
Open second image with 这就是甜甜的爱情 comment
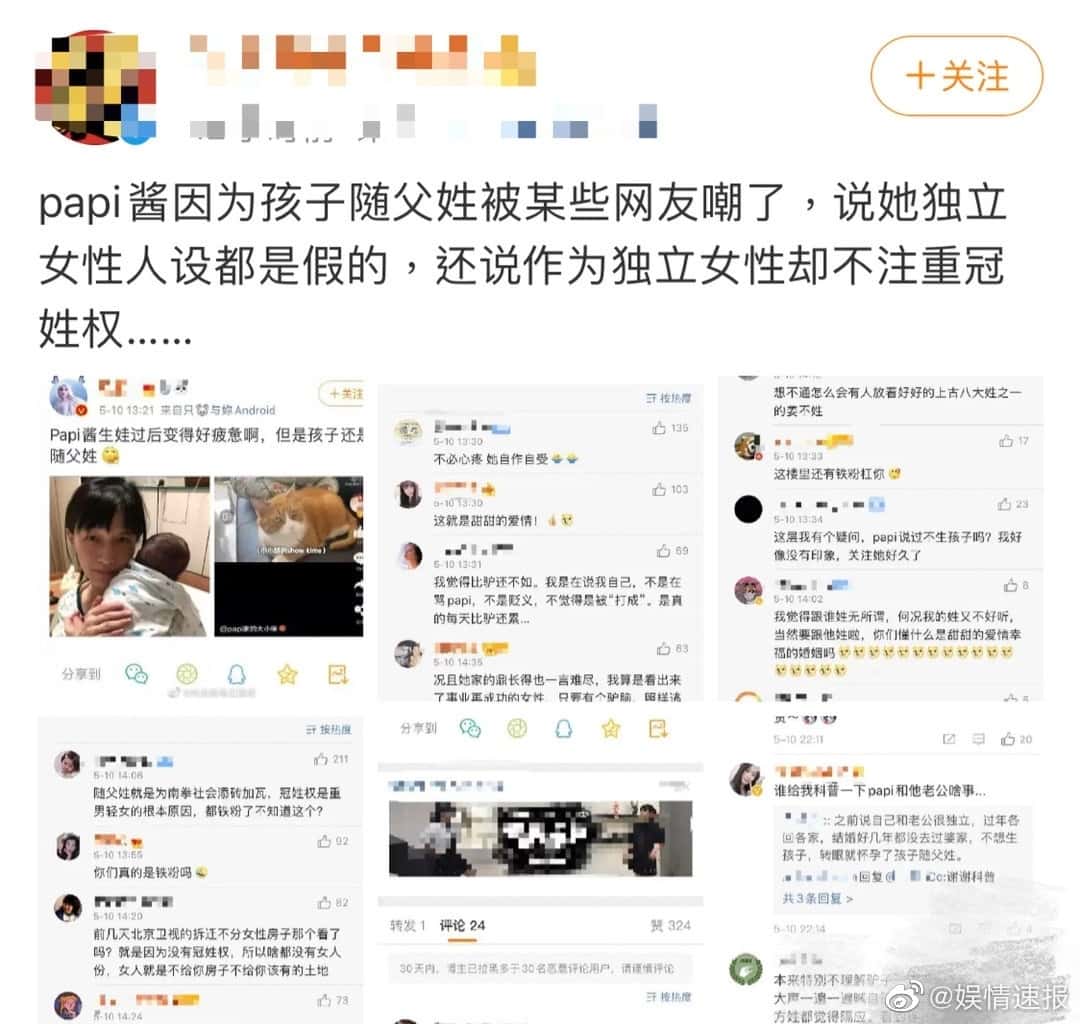pos(540,540)
